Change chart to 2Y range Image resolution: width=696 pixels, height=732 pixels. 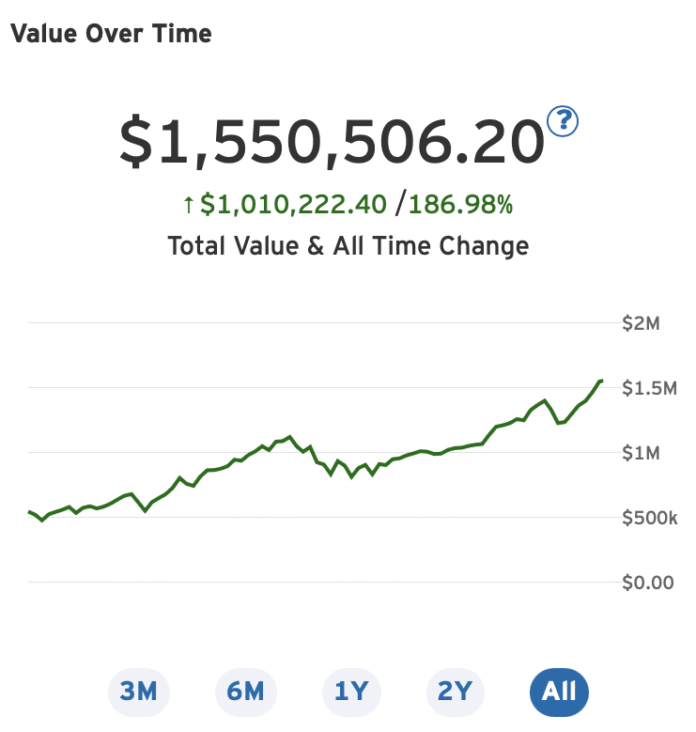[x=455, y=691]
